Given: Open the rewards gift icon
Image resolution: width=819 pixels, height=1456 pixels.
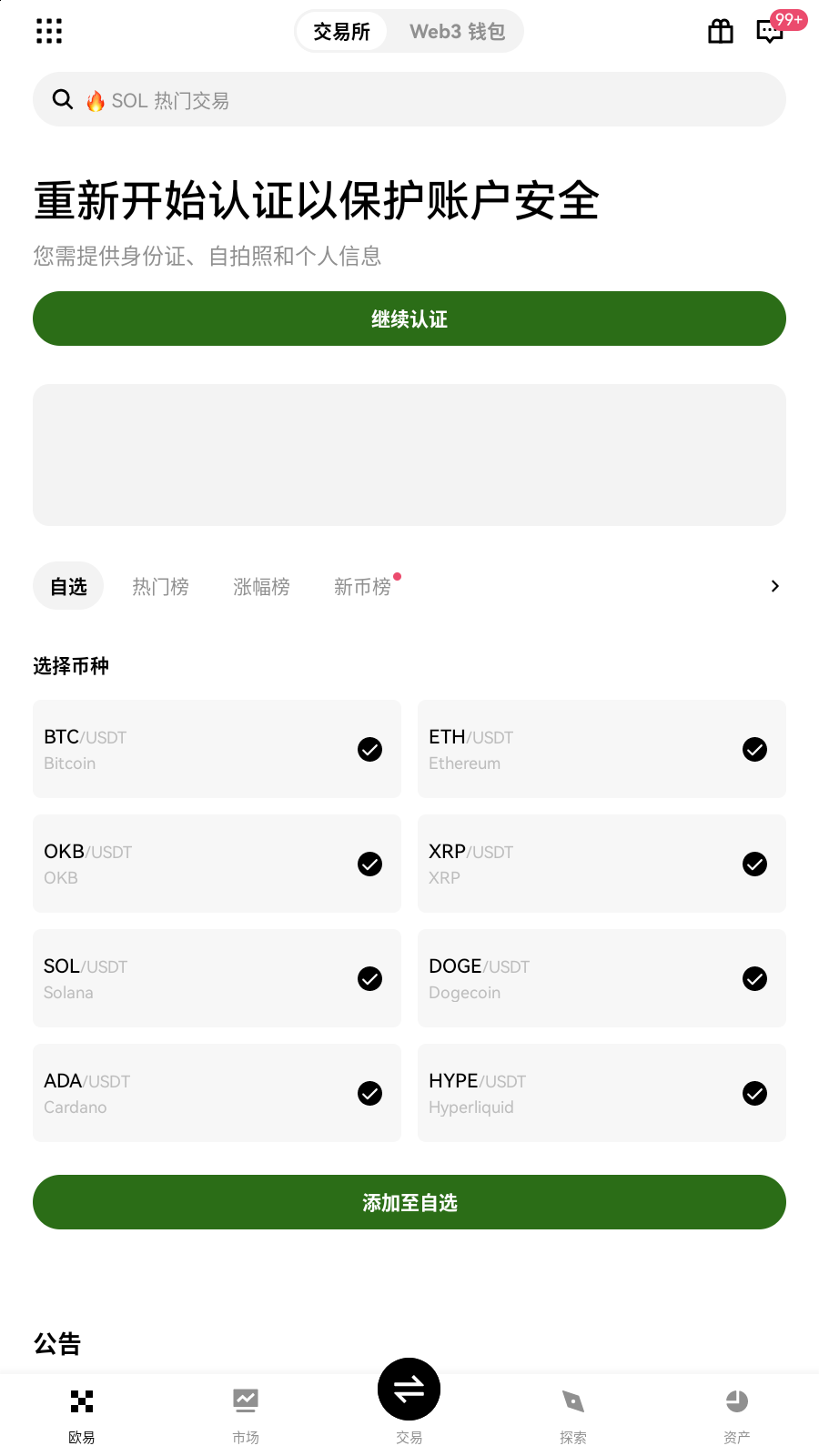Looking at the screenshot, I should point(720,31).
